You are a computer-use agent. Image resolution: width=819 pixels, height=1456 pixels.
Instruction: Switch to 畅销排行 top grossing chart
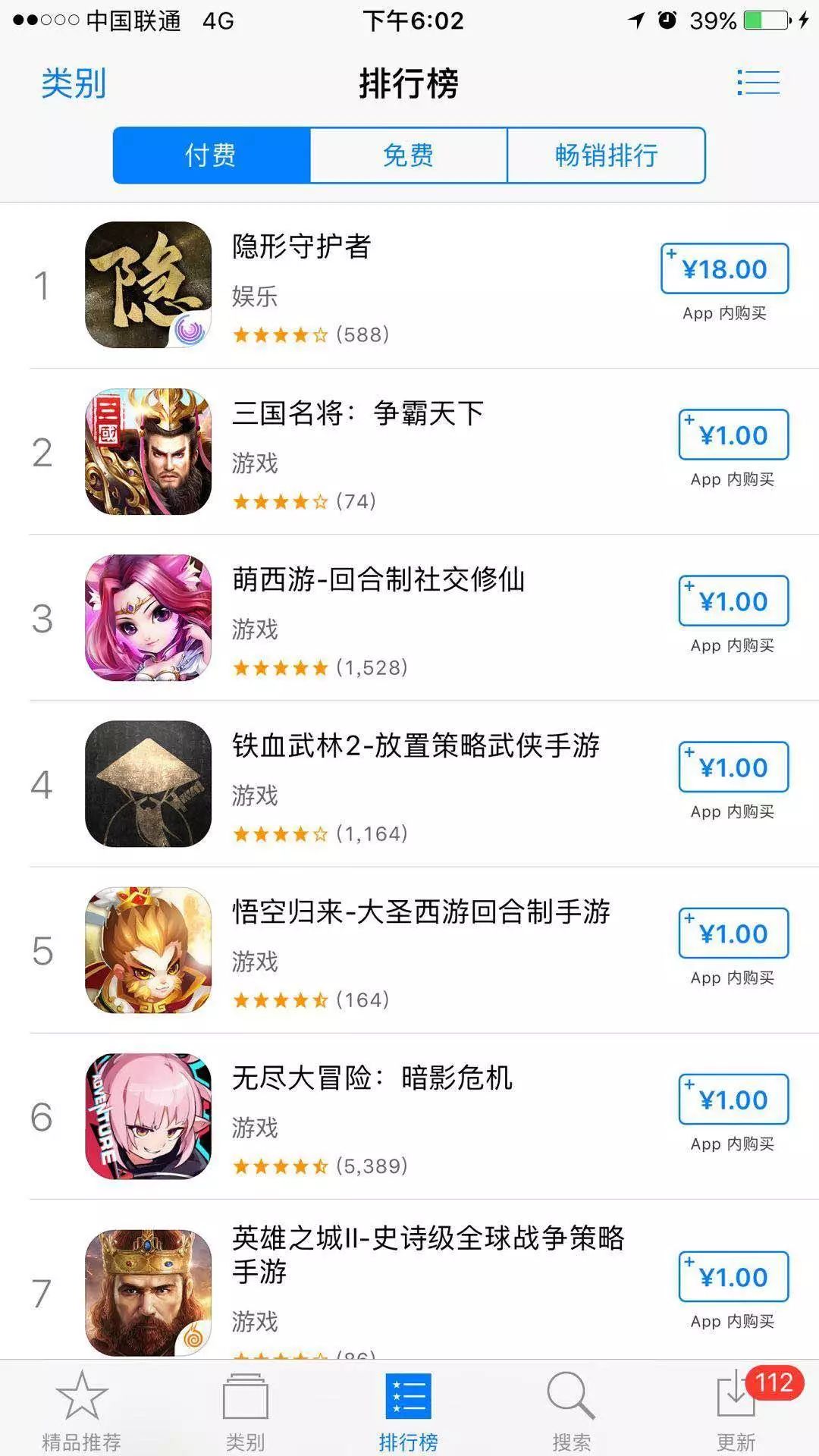606,155
